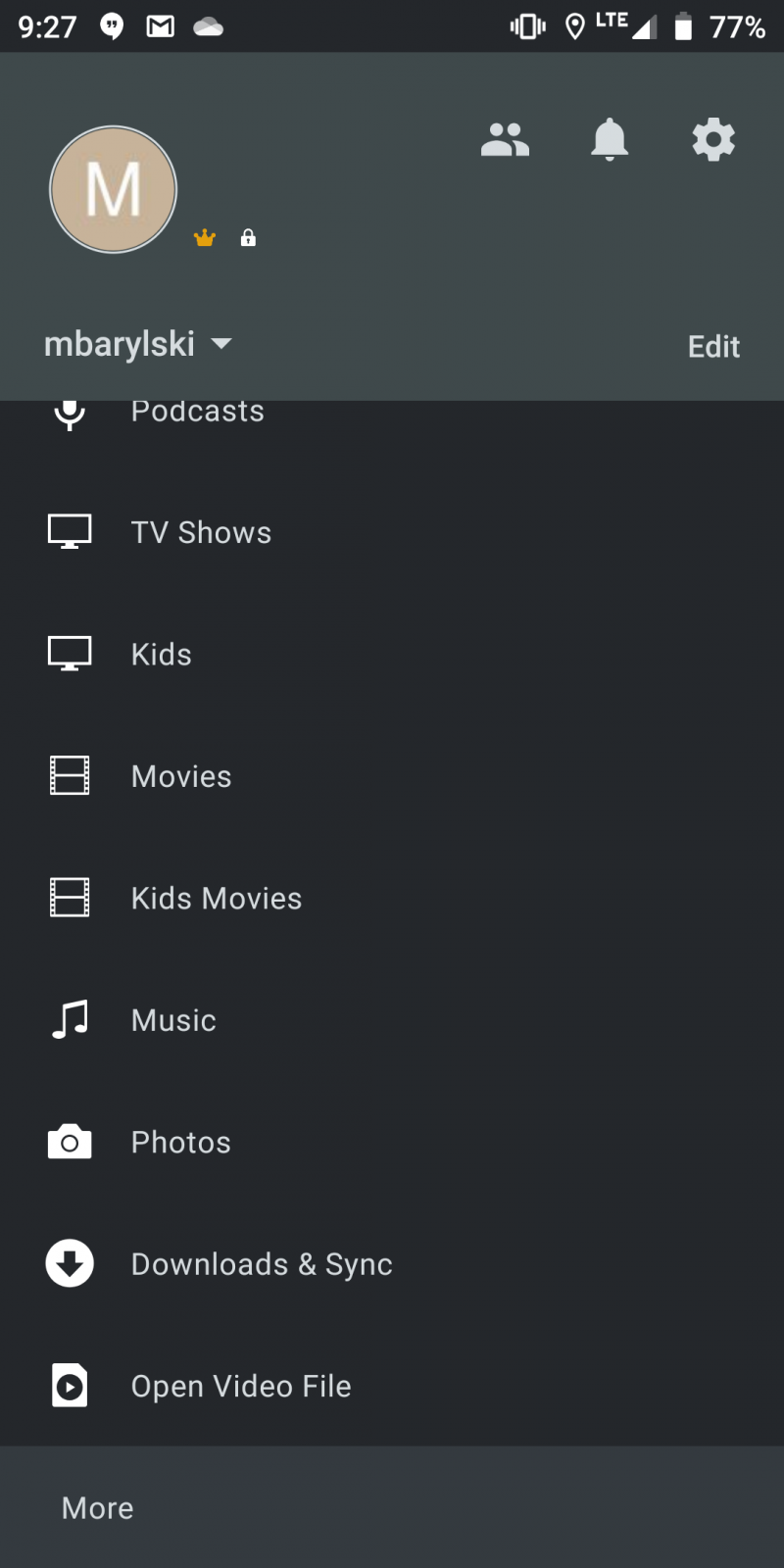Browse the Movies library
This screenshot has width=784, height=1568.
tap(181, 776)
